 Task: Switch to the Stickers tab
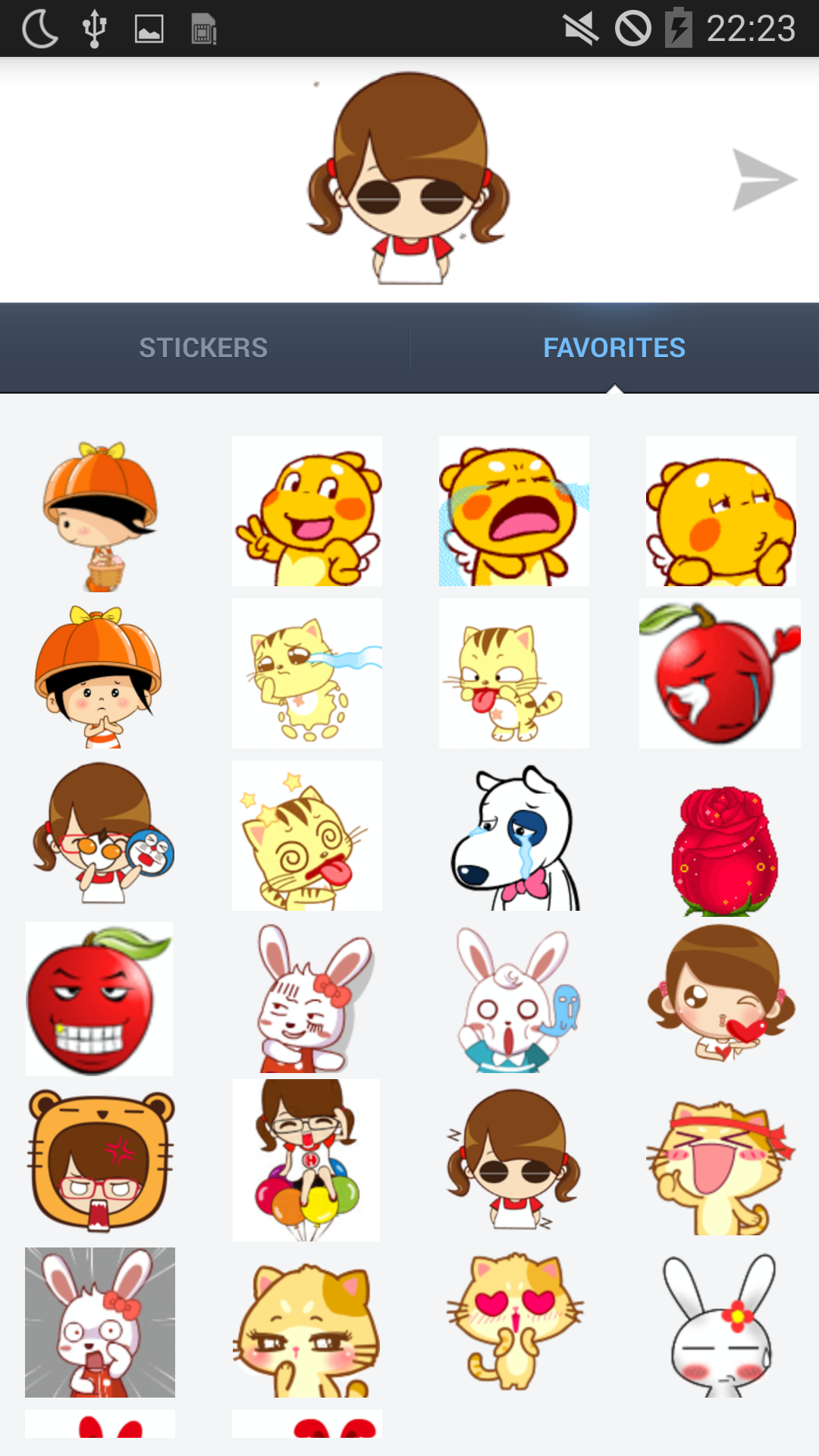(203, 348)
